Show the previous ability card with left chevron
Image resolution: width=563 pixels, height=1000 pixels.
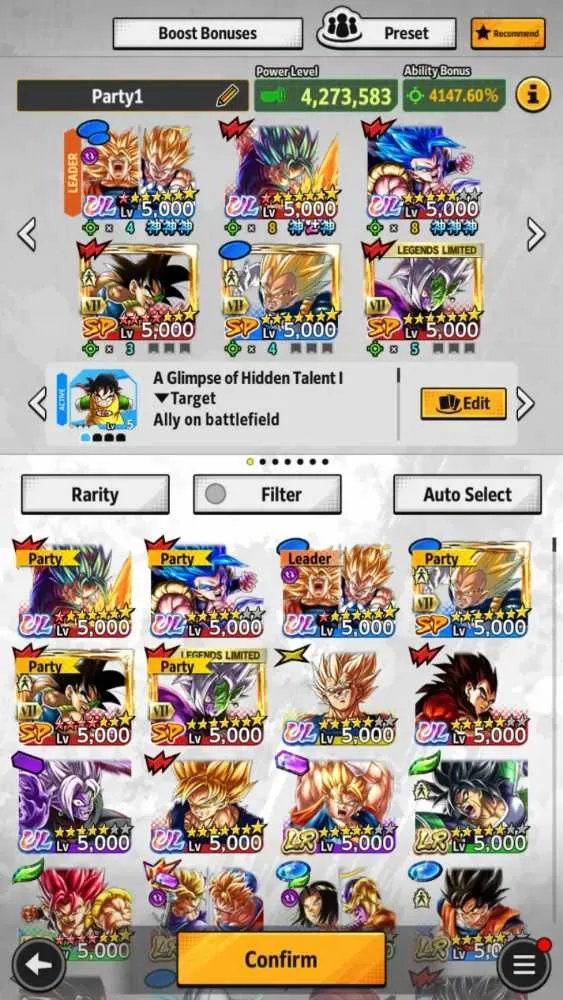click(x=37, y=403)
